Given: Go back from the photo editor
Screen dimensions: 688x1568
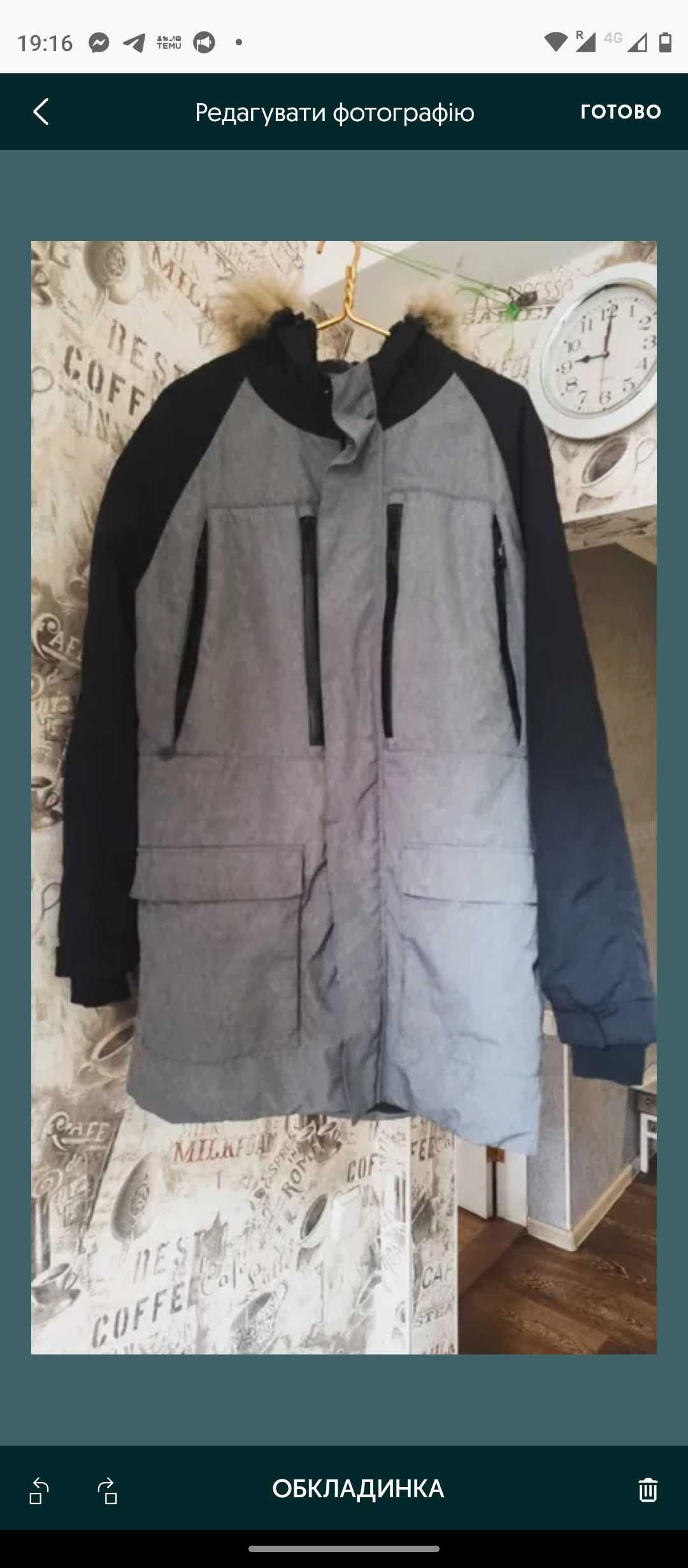Looking at the screenshot, I should point(41,112).
